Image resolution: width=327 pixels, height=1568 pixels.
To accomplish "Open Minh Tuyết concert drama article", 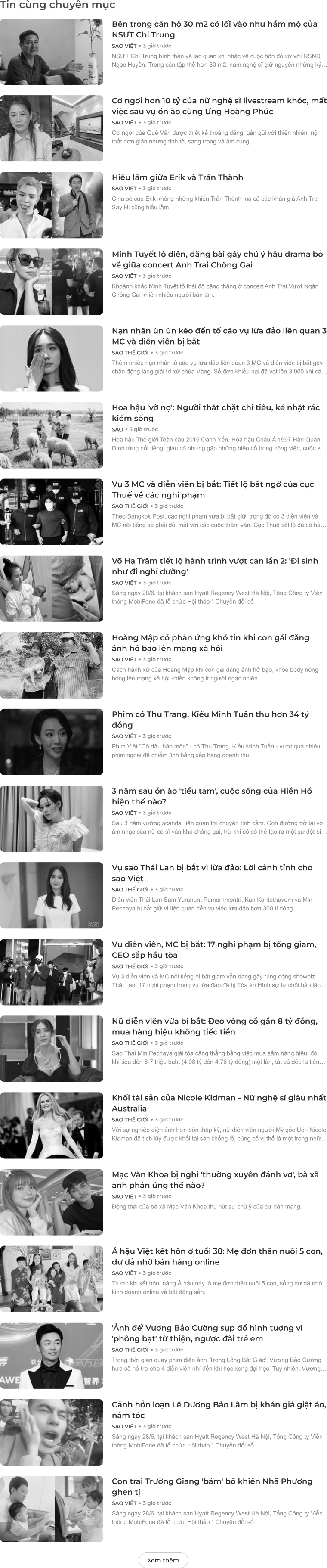I will tap(217, 259).
